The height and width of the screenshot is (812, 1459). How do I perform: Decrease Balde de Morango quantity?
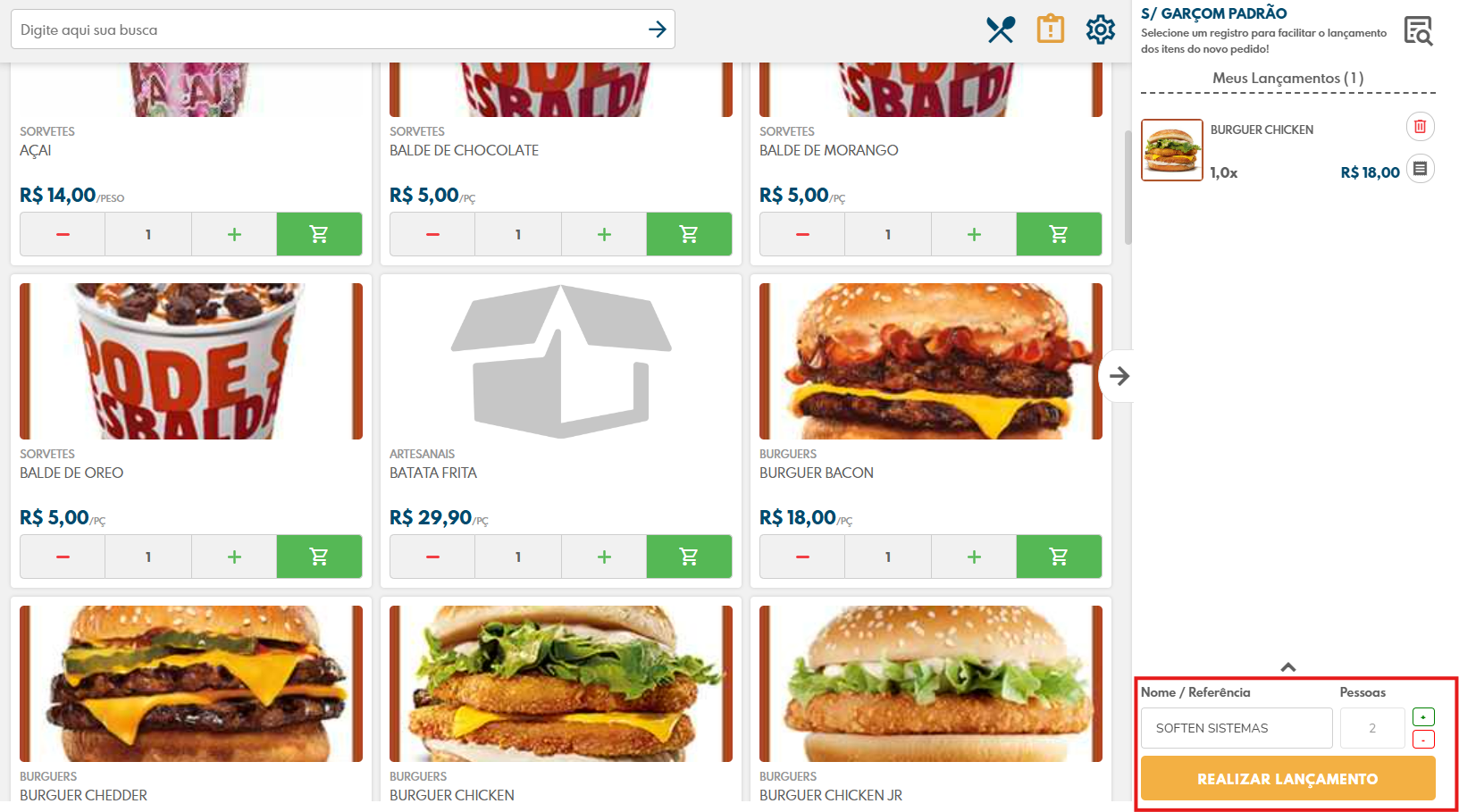coord(802,234)
